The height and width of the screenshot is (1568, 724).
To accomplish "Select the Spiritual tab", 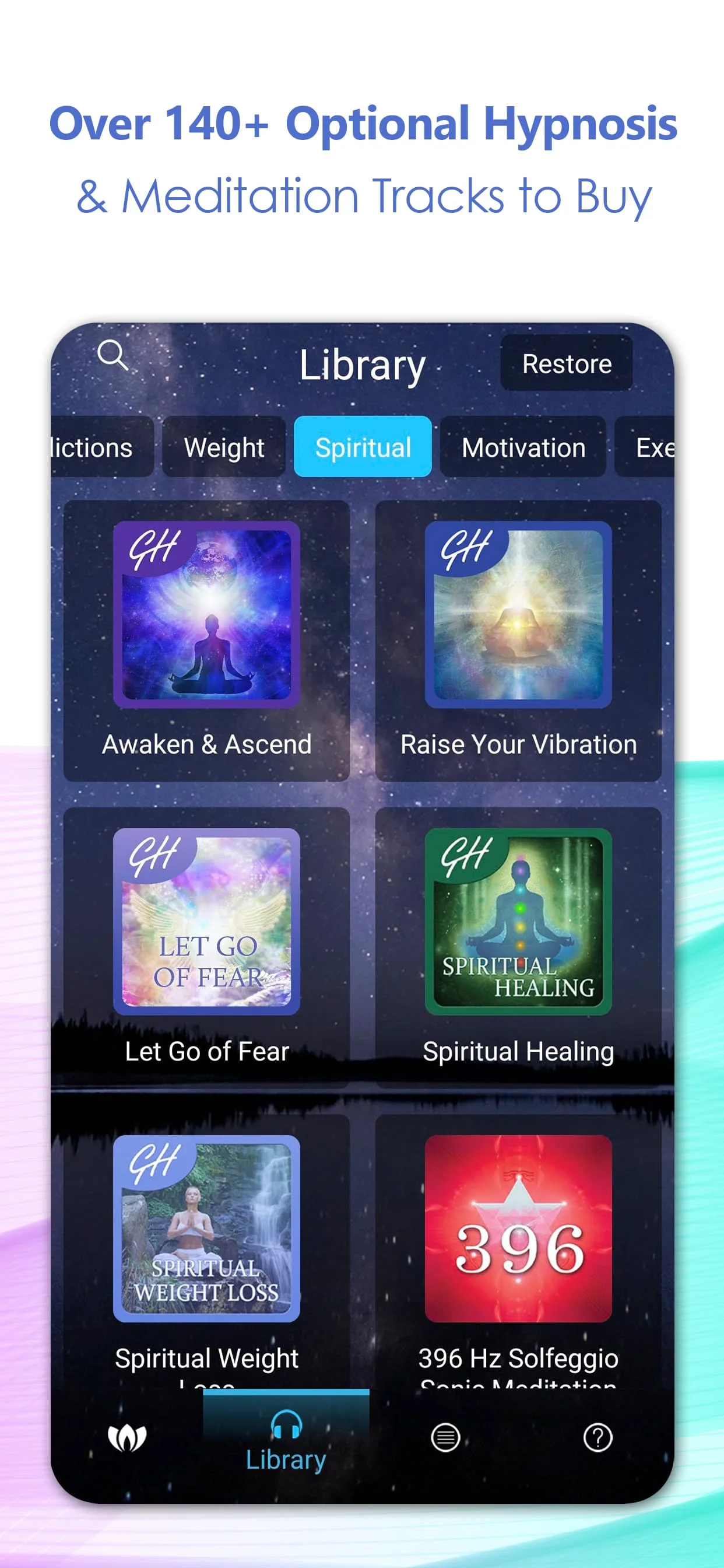I will point(363,447).
